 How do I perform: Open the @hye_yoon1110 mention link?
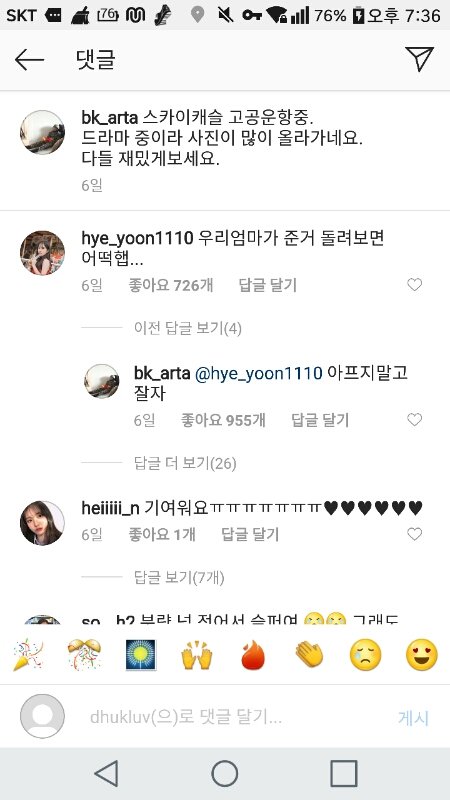tap(259, 373)
